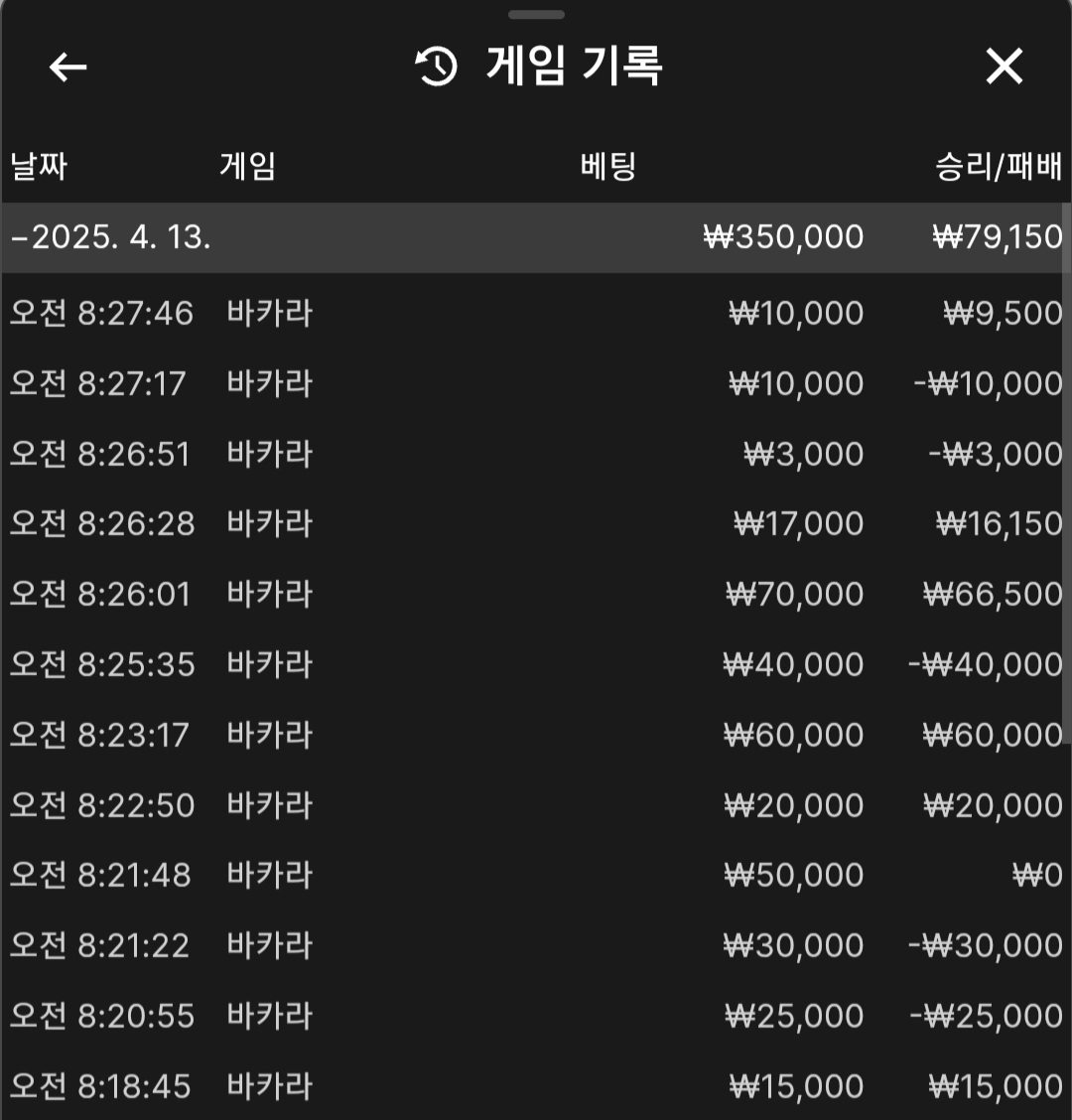
Task: Collapse the 2025. 4. 13. date group
Action: coord(111,238)
